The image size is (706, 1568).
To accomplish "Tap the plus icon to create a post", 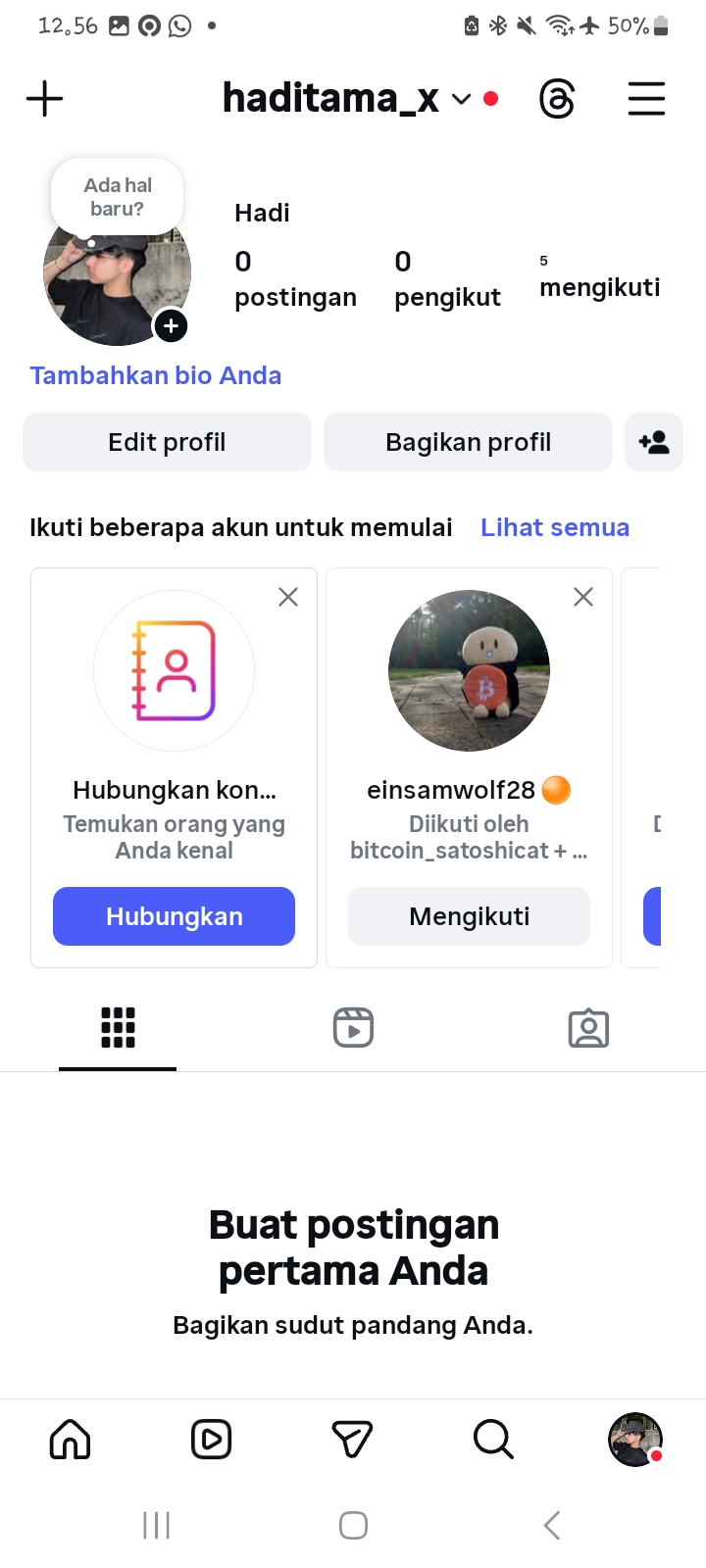I will click(x=44, y=99).
